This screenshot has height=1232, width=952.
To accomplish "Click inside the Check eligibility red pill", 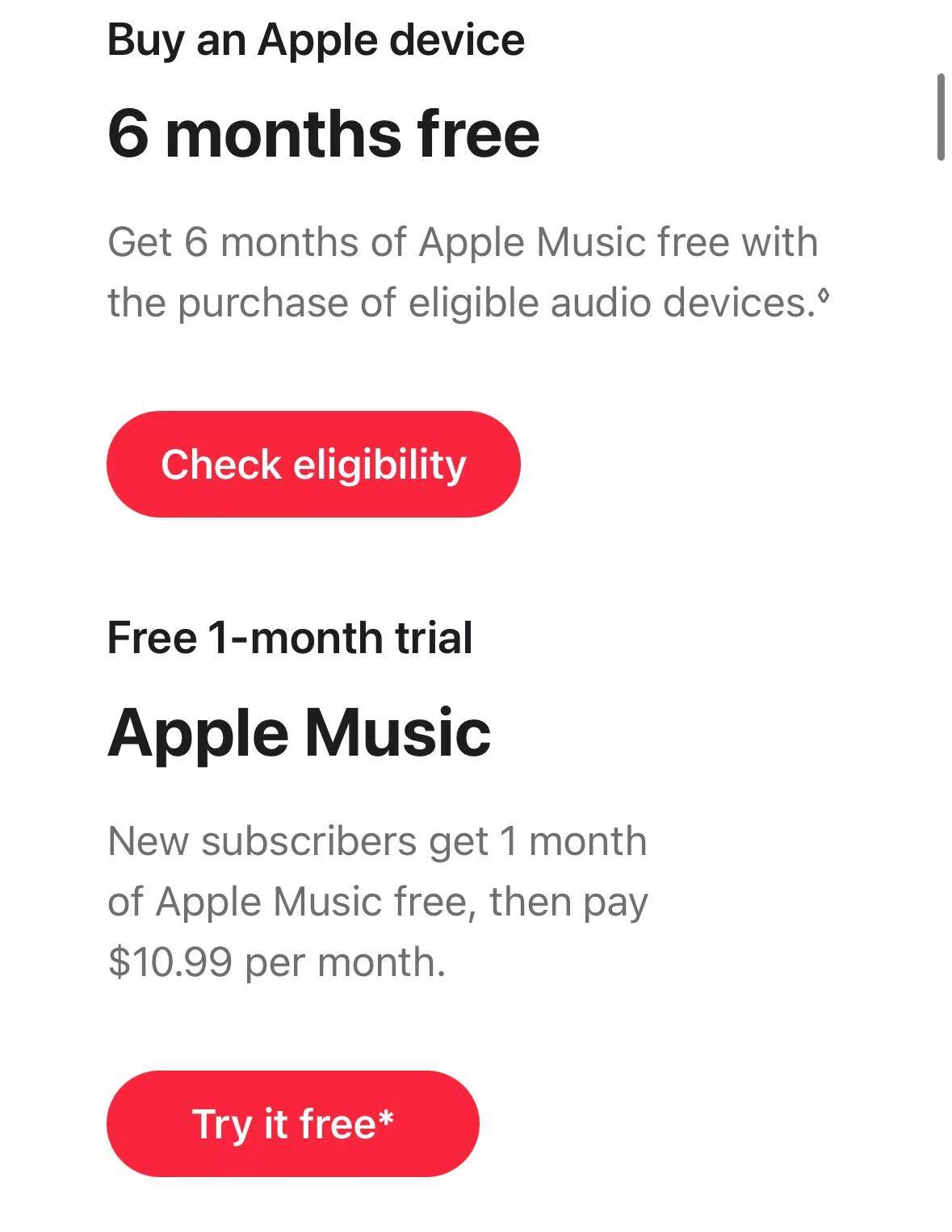I will coord(313,463).
